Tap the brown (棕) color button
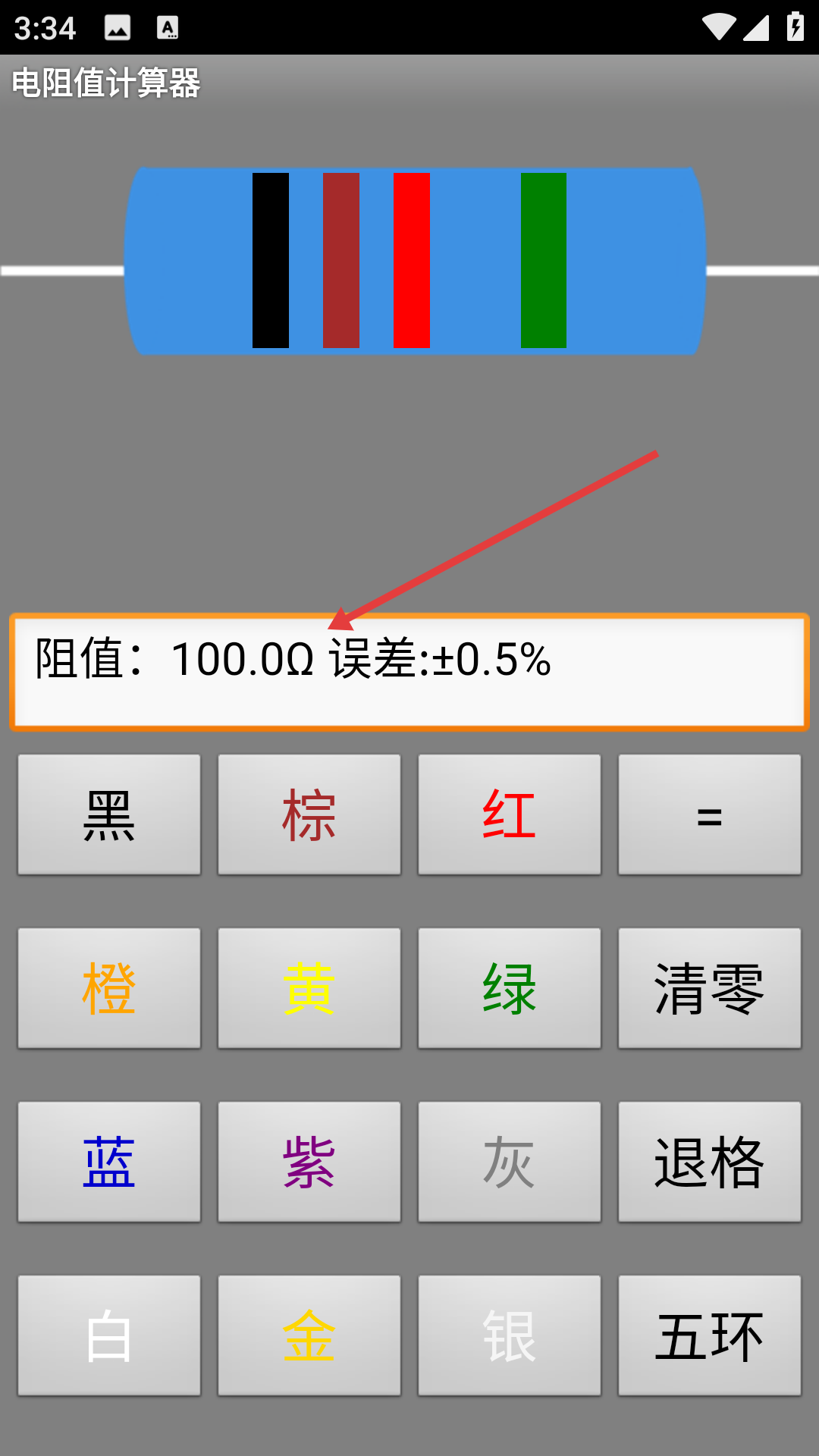The height and width of the screenshot is (1456, 819). (x=309, y=814)
